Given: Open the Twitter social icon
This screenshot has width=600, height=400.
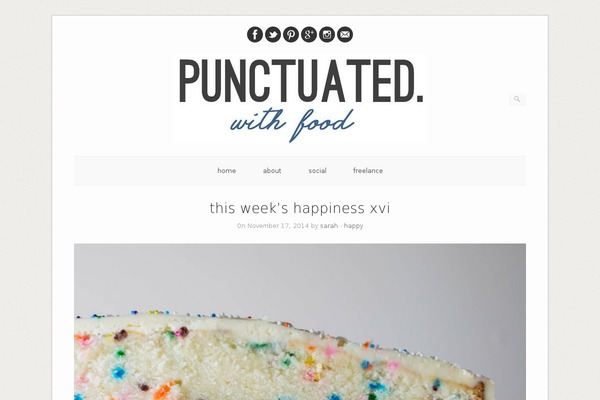Looking at the screenshot, I should (273, 34).
